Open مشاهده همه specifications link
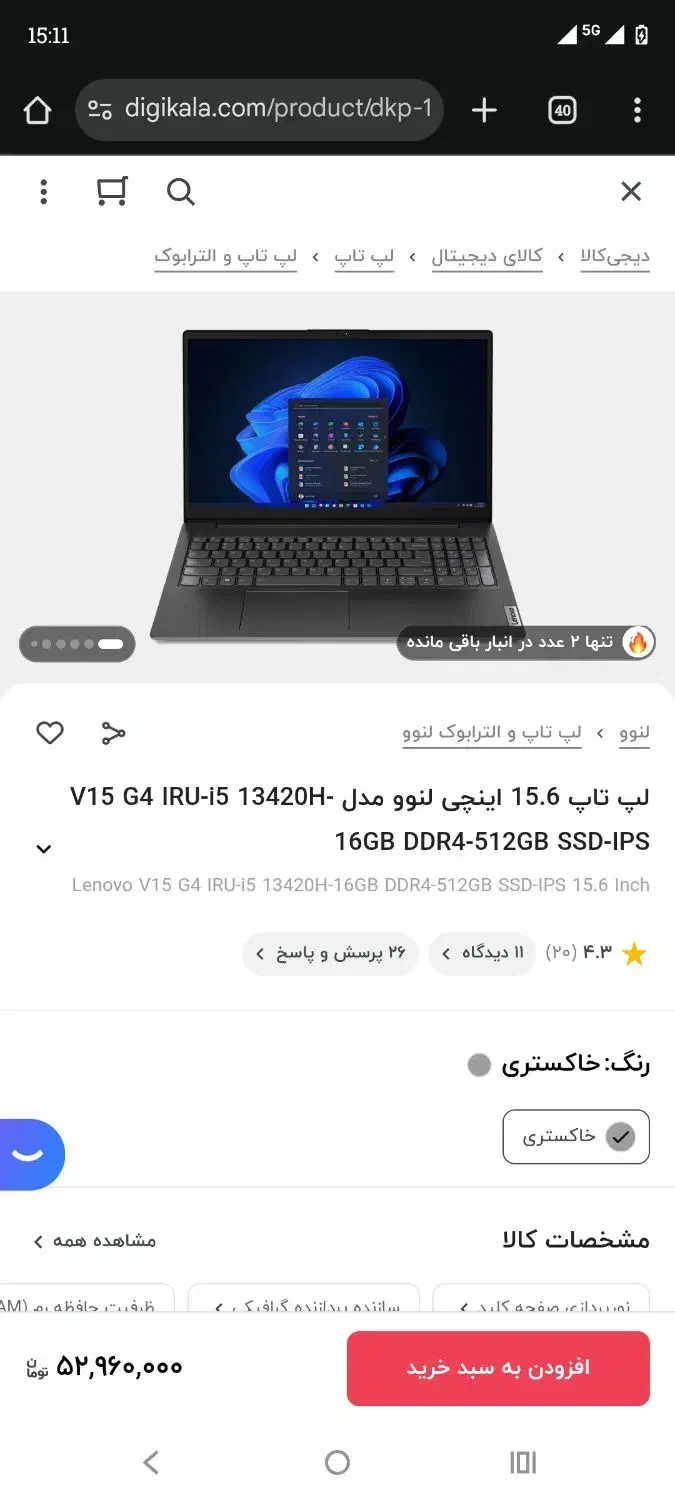This screenshot has height=1500, width=675. pos(94,1241)
